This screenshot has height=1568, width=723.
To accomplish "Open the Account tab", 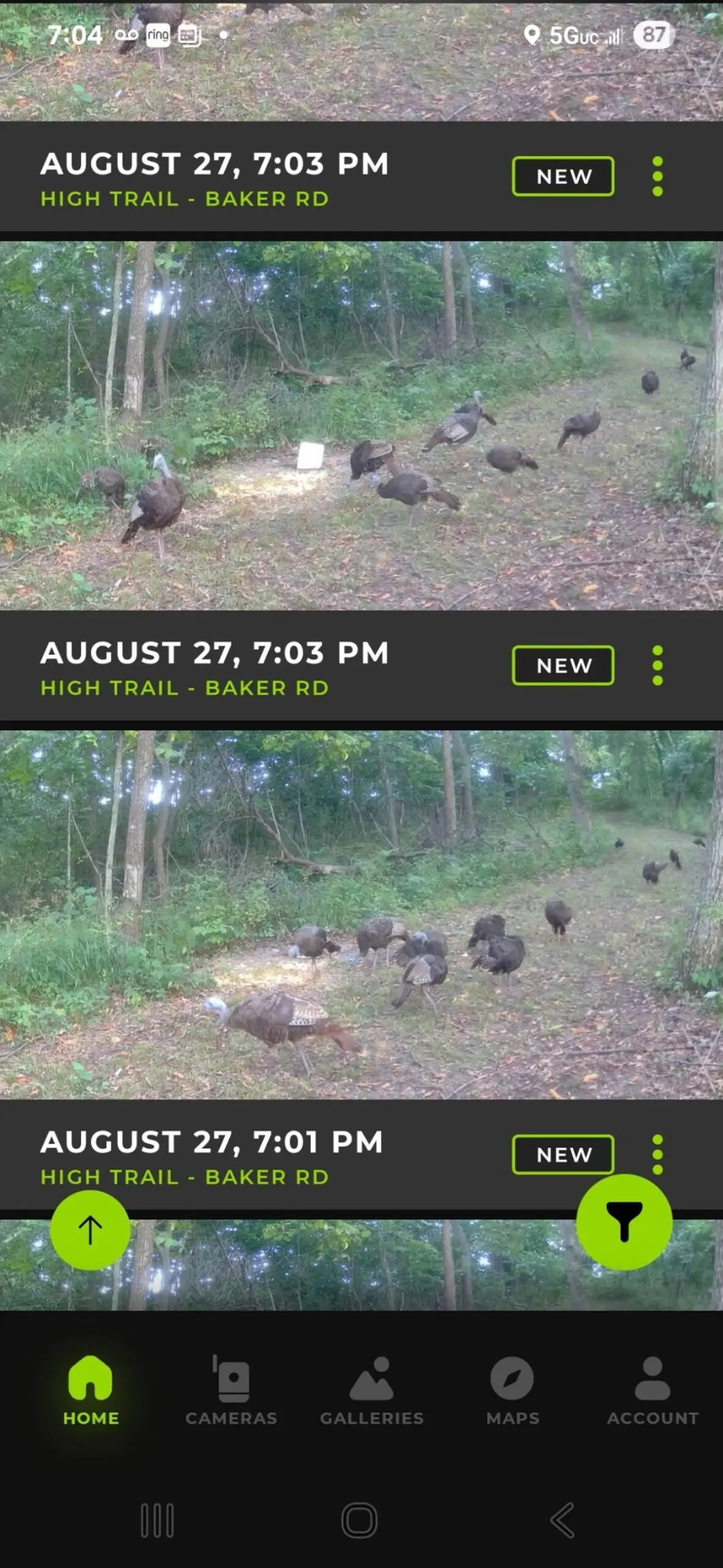I will pyautogui.click(x=653, y=1390).
